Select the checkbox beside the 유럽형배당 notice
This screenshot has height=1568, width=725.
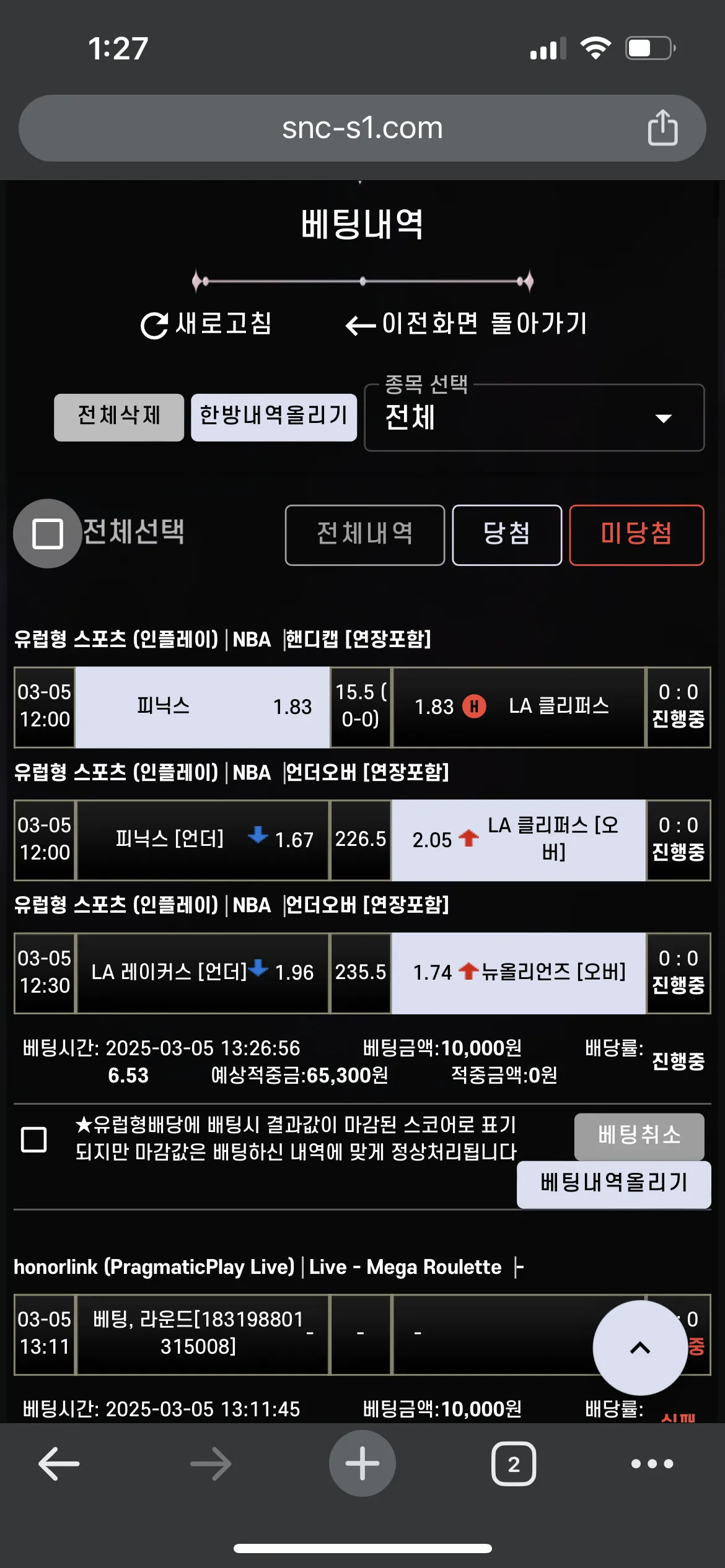click(x=34, y=1138)
